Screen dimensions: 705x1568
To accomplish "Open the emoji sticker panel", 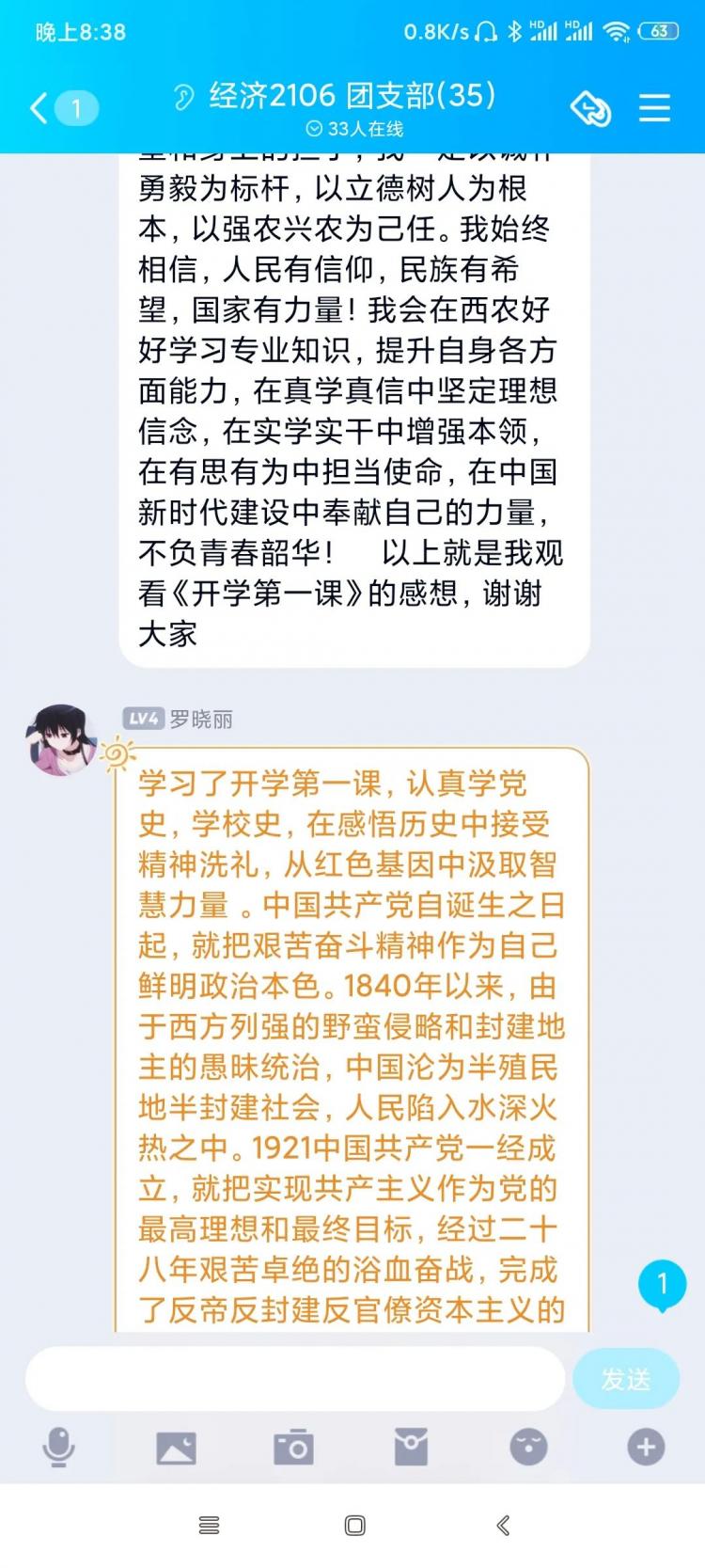I will tap(528, 1447).
